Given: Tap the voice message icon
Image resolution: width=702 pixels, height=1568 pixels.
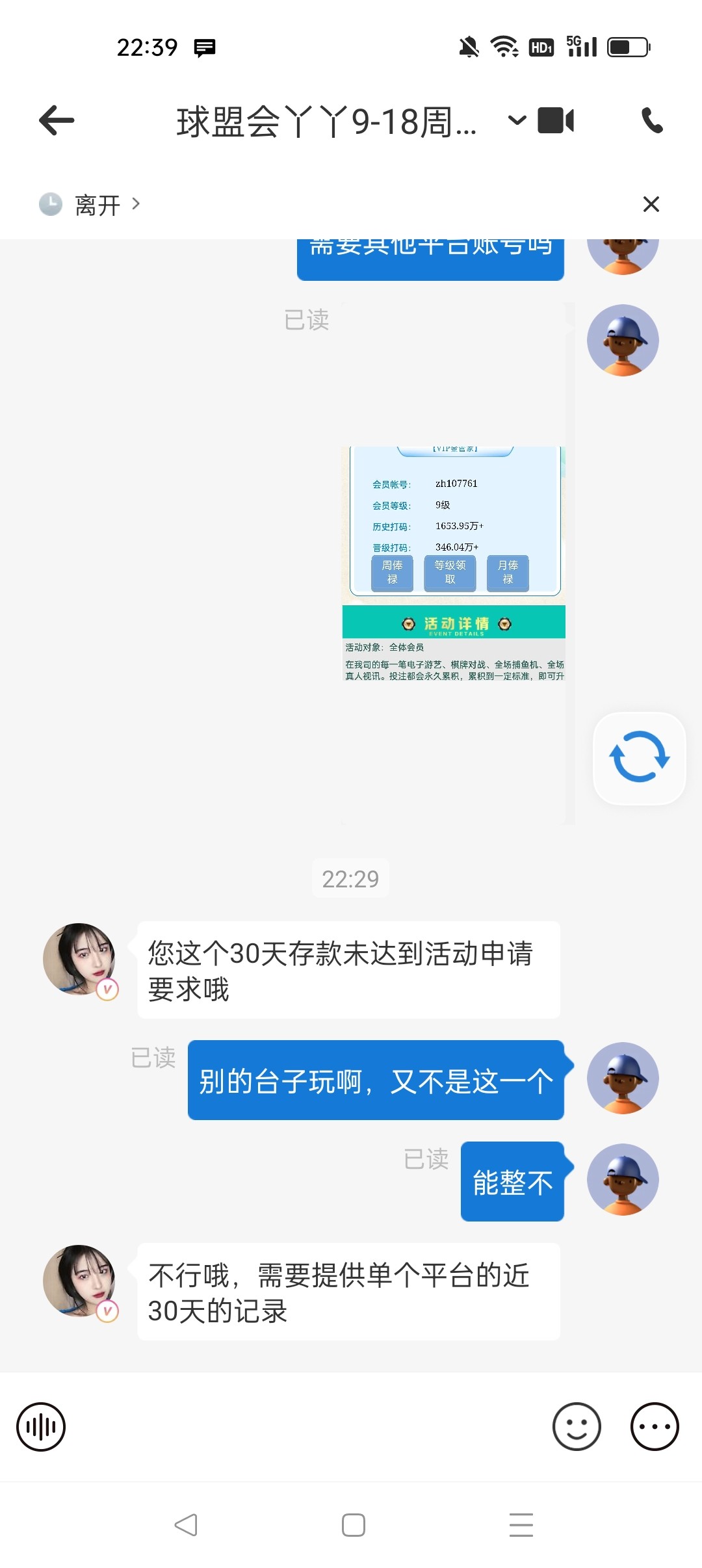Looking at the screenshot, I should (x=41, y=1427).
